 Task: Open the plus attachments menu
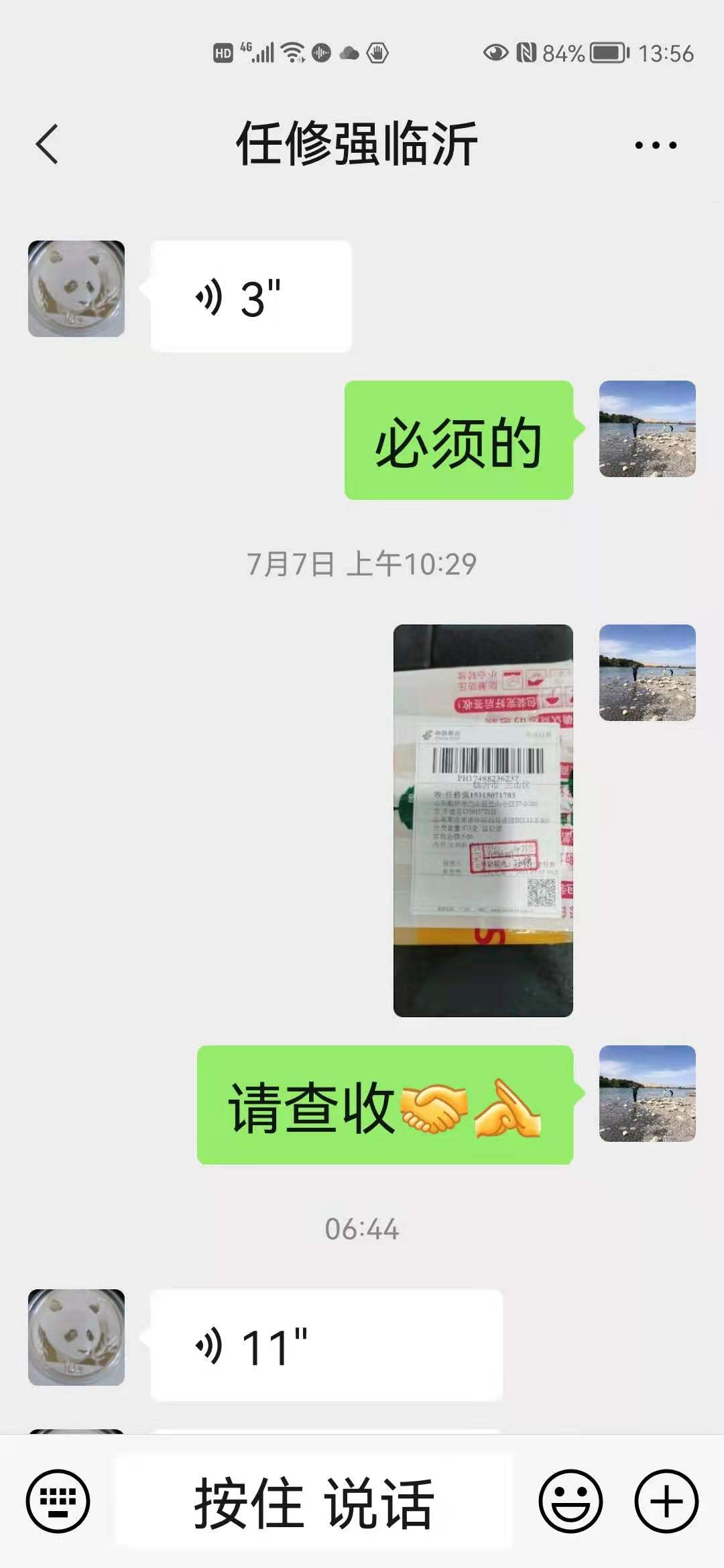pyautogui.click(x=666, y=1501)
